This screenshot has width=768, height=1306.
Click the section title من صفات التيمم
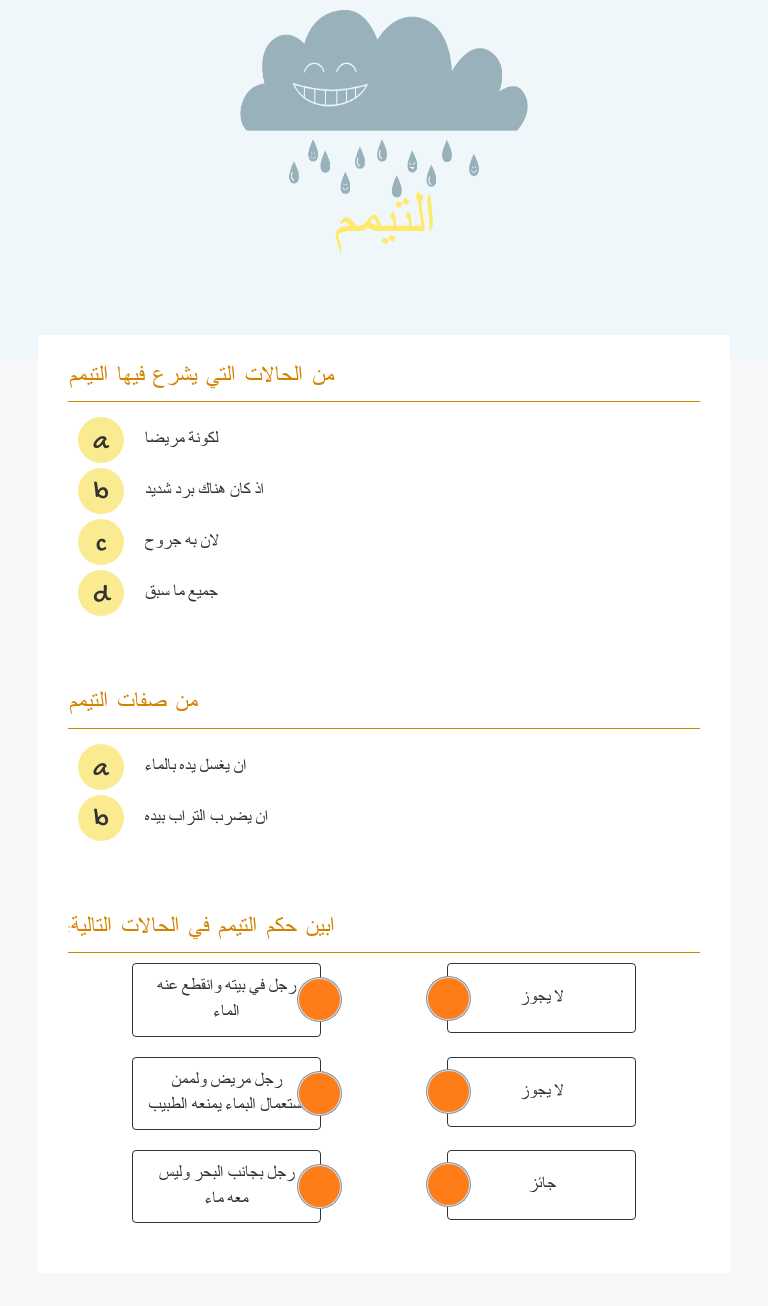coord(133,700)
